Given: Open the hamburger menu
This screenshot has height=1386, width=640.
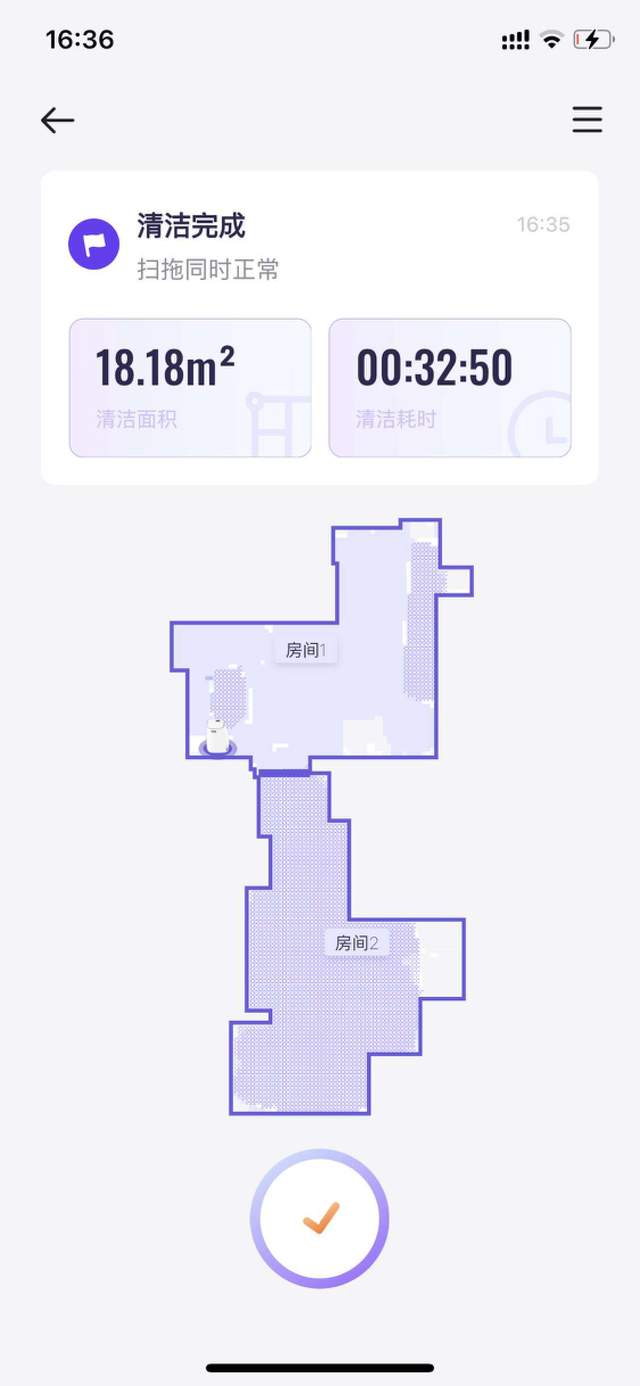Looking at the screenshot, I should tap(587, 120).
